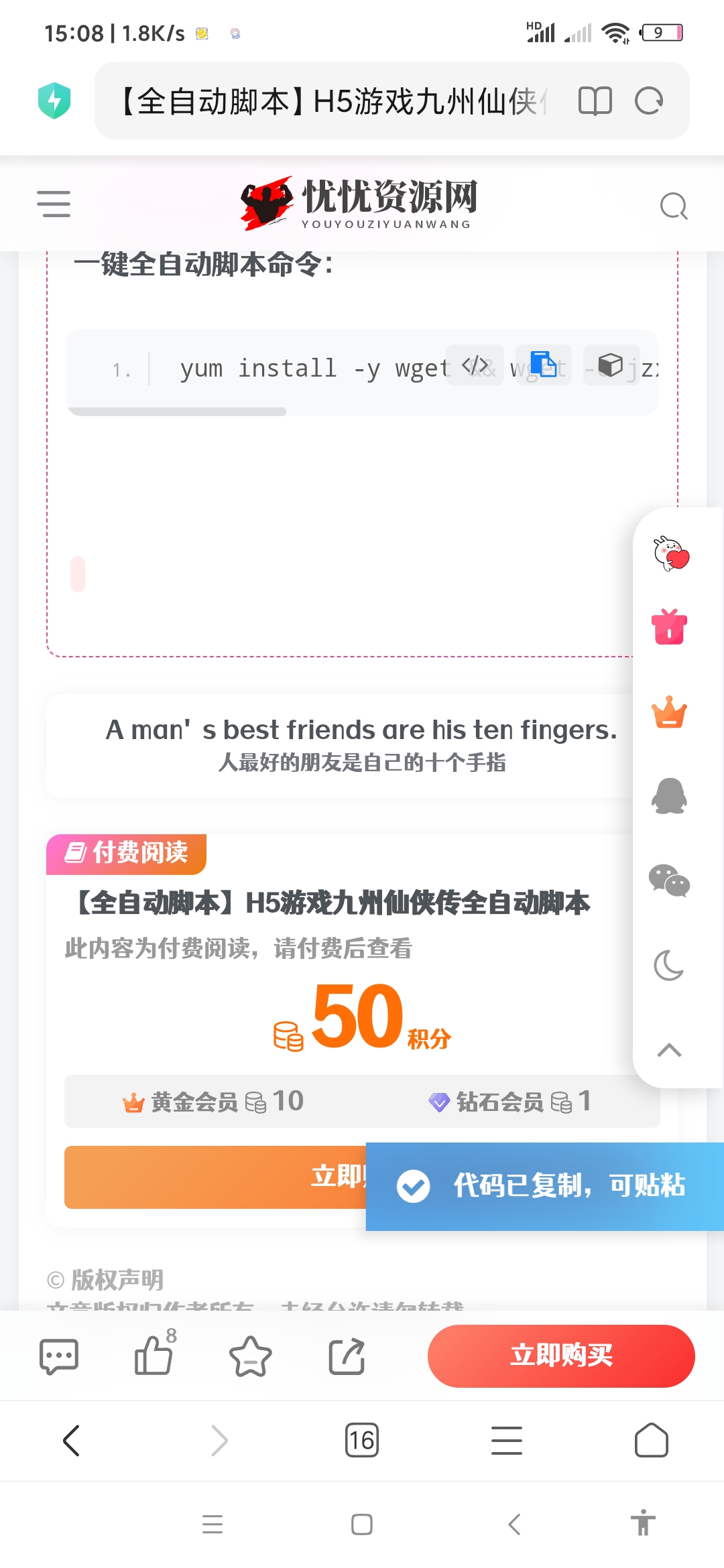Image resolution: width=724 pixels, height=1568 pixels.
Task: Like this article with the thumbs-up icon
Action: click(x=154, y=1356)
